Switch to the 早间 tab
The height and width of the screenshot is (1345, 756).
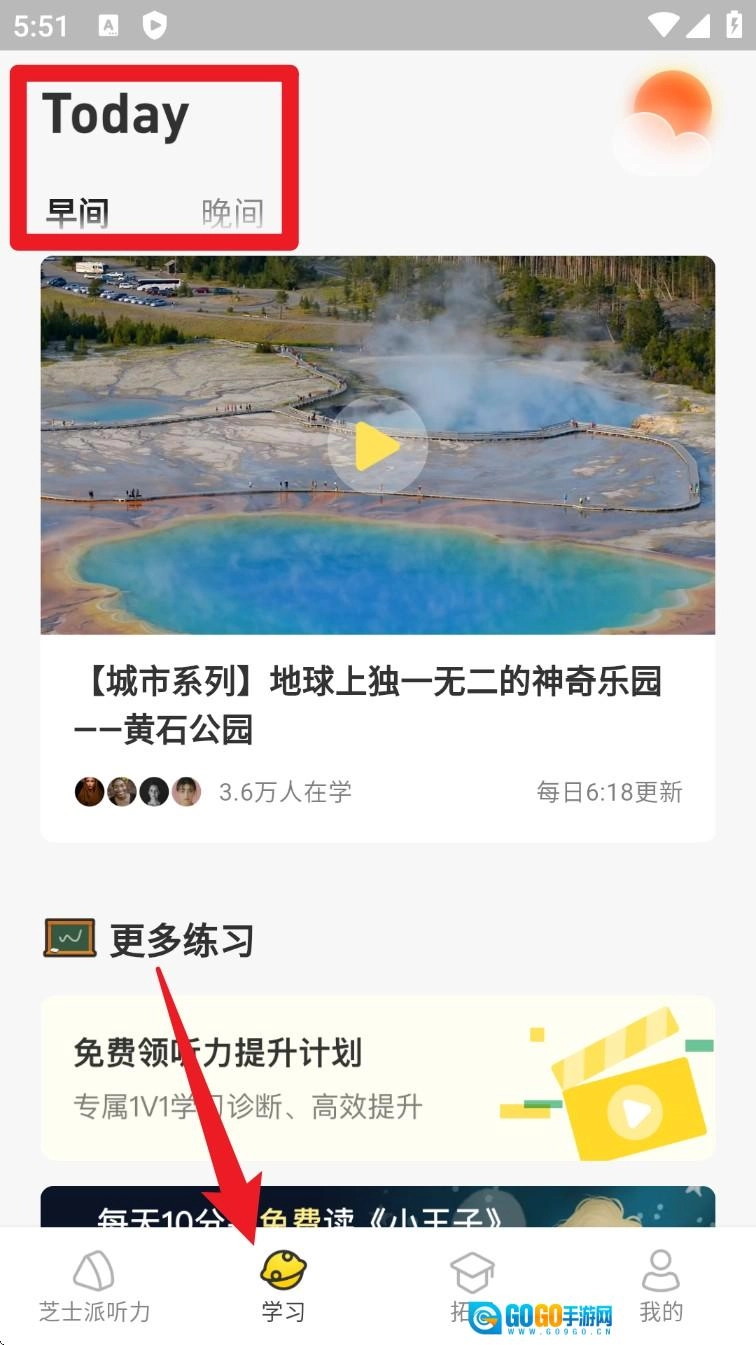(77, 212)
